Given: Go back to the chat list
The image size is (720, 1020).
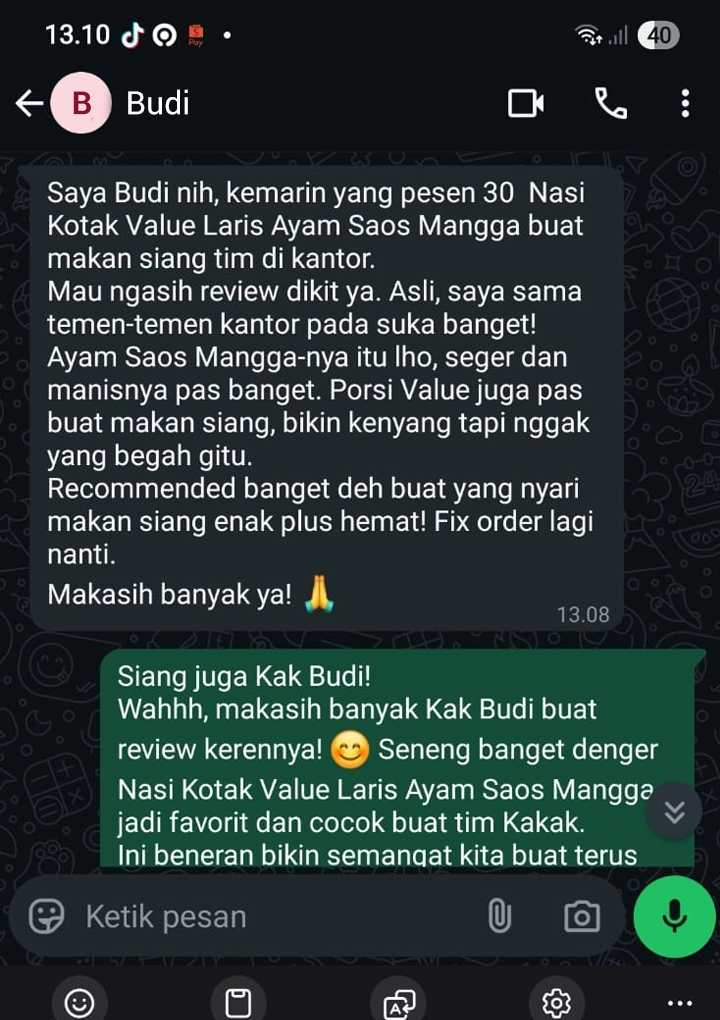Looking at the screenshot, I should point(30,103).
